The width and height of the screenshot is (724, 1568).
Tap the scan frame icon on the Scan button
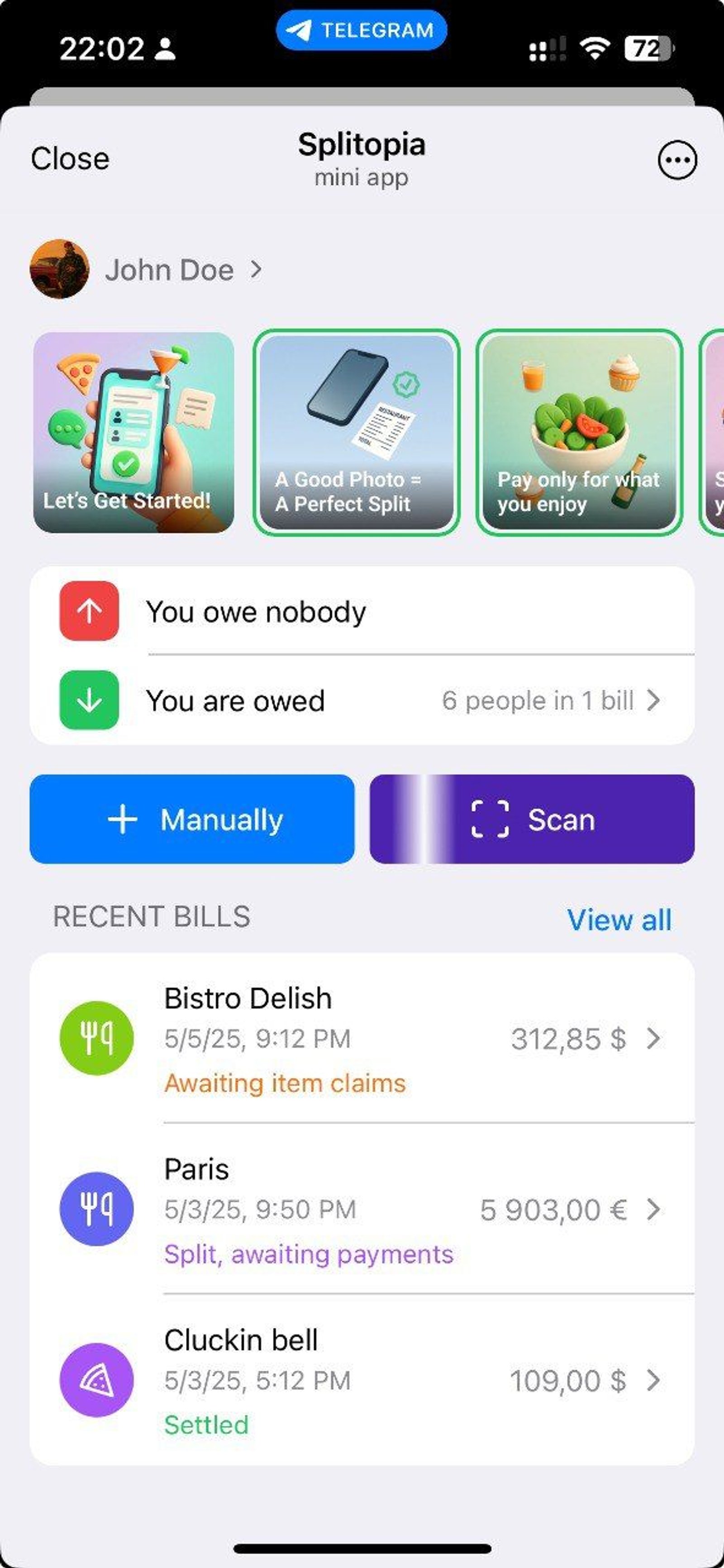tap(493, 820)
